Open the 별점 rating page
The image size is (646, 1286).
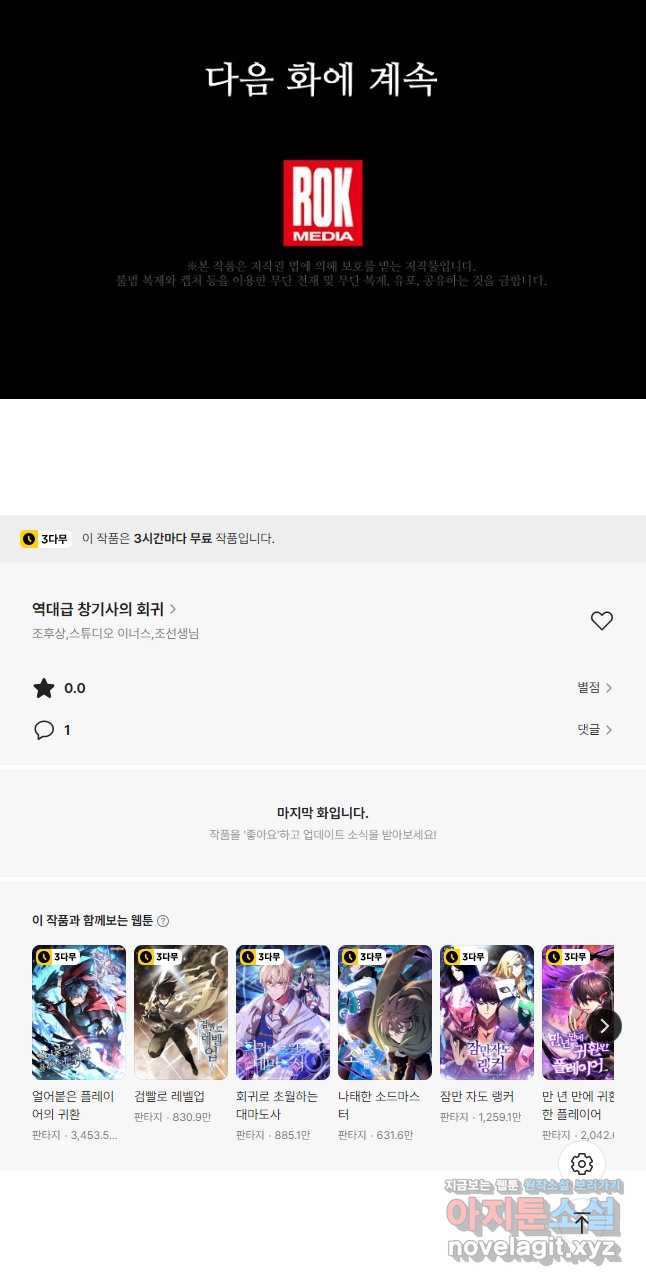[x=594, y=688]
